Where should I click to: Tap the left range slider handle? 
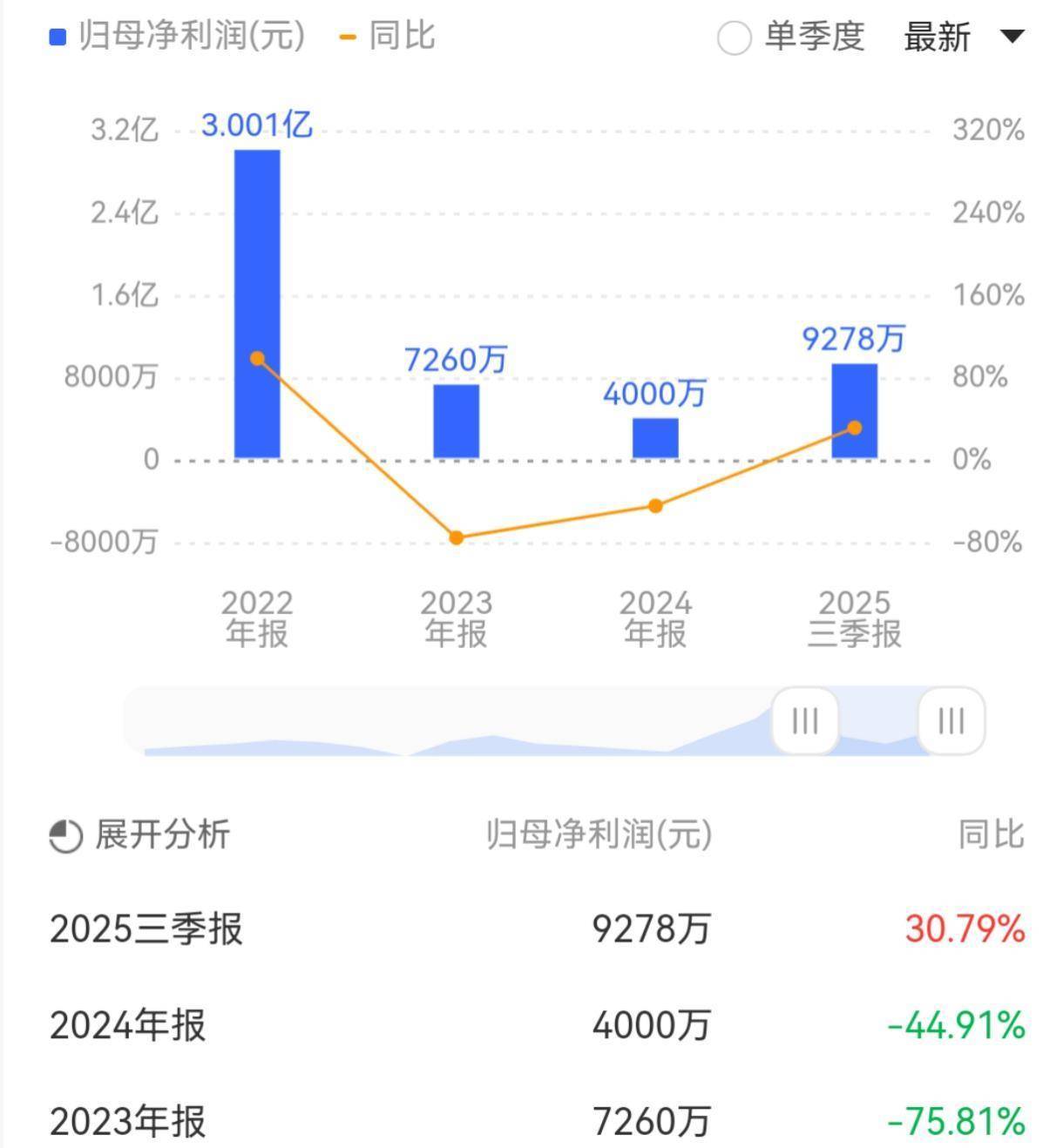[x=805, y=721]
